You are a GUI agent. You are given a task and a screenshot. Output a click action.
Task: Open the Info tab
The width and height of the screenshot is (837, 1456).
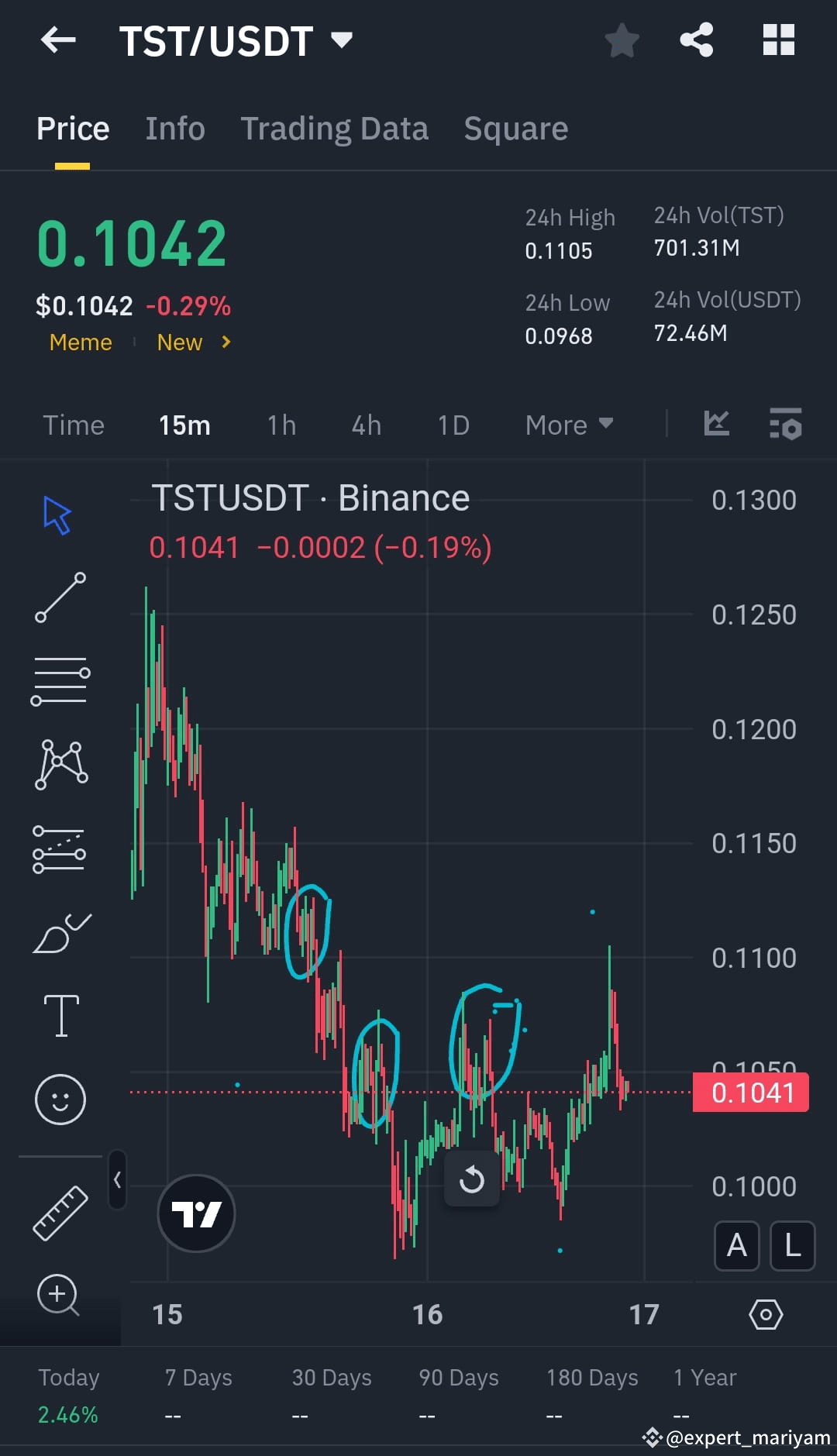(x=174, y=128)
